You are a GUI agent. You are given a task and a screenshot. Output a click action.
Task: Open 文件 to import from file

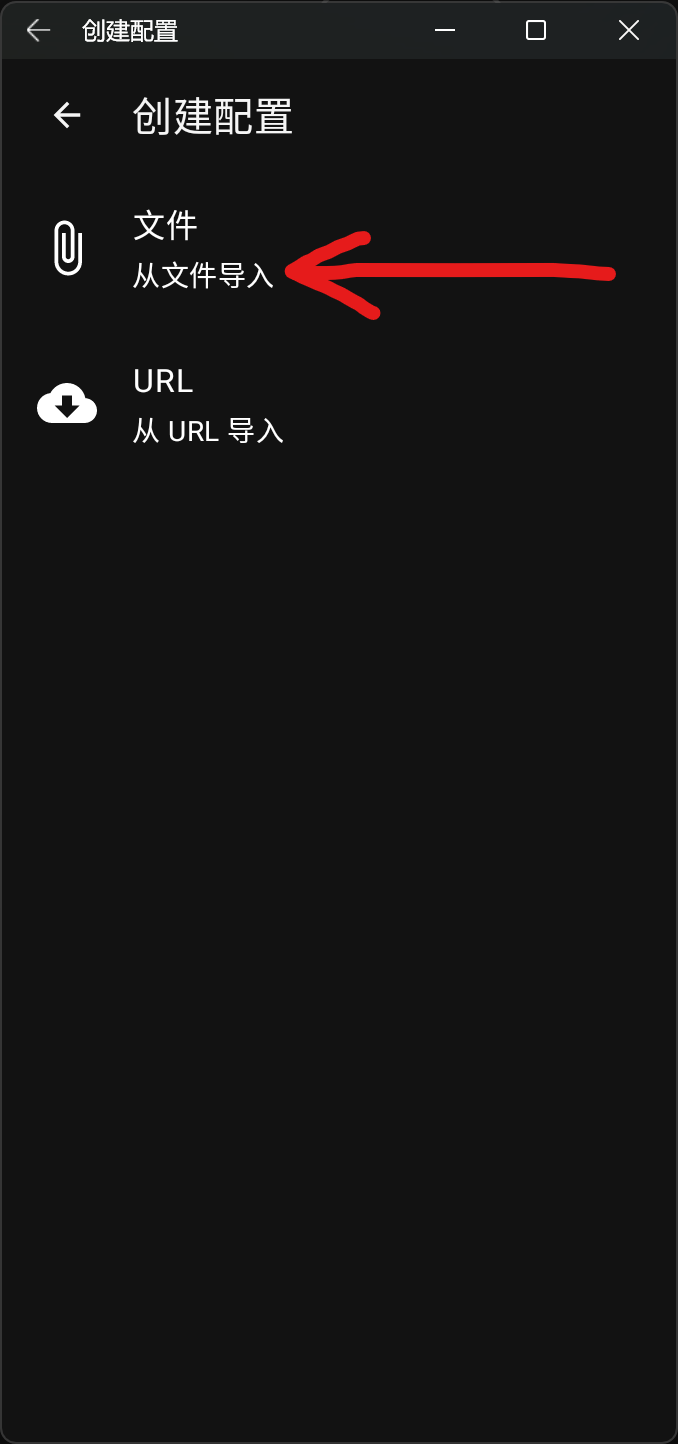point(165,248)
